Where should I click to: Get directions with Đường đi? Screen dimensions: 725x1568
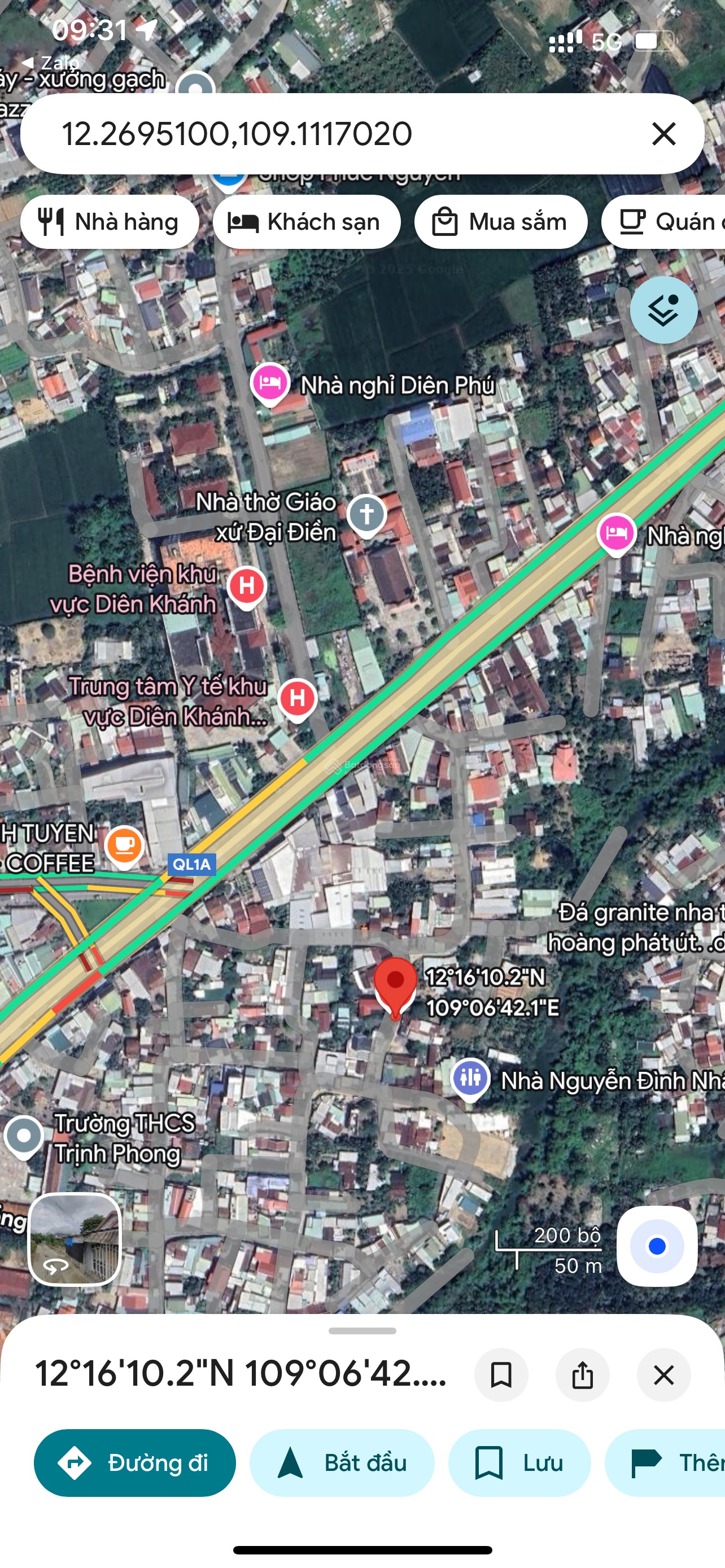(134, 1462)
